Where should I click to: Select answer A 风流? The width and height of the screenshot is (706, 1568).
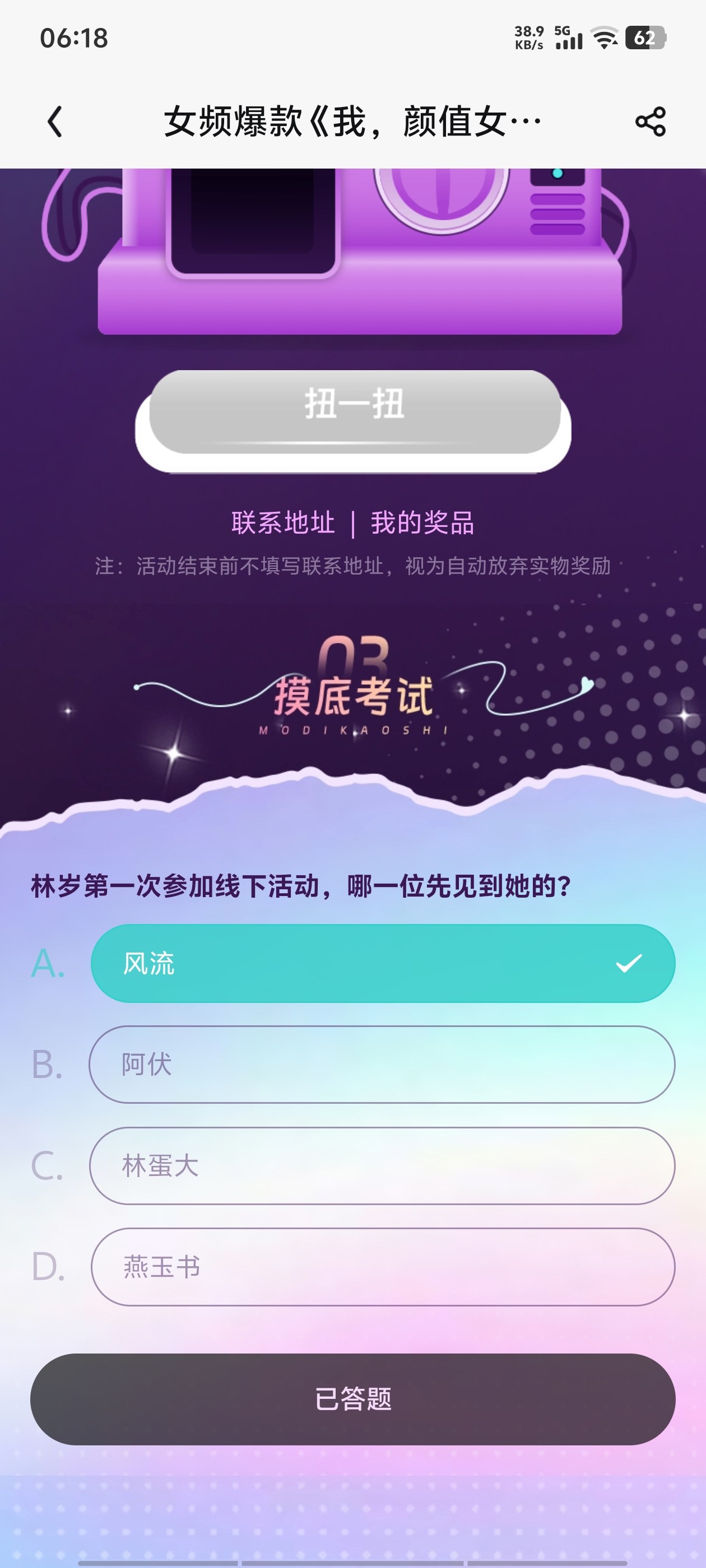[x=383, y=964]
